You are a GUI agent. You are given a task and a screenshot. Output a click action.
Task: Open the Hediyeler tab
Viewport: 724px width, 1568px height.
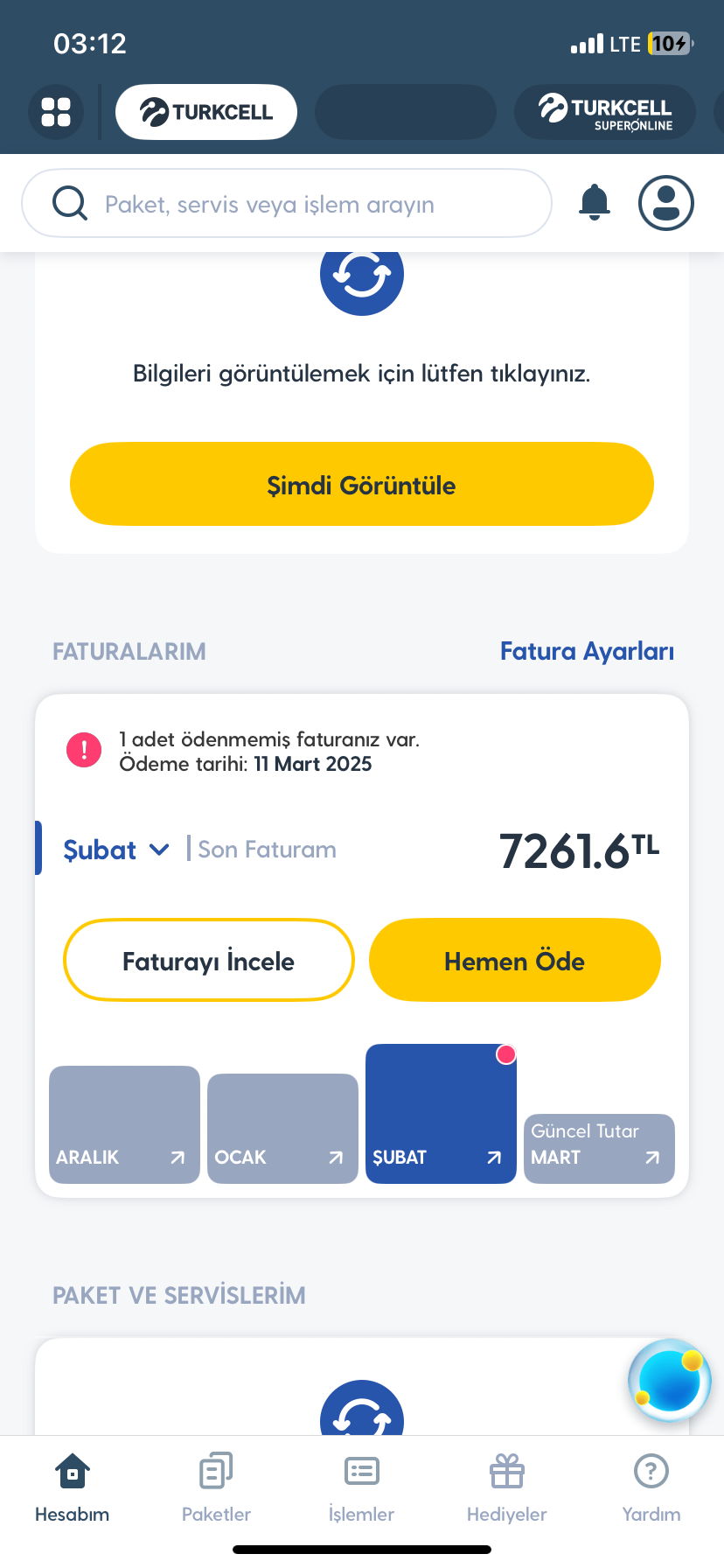506,1486
